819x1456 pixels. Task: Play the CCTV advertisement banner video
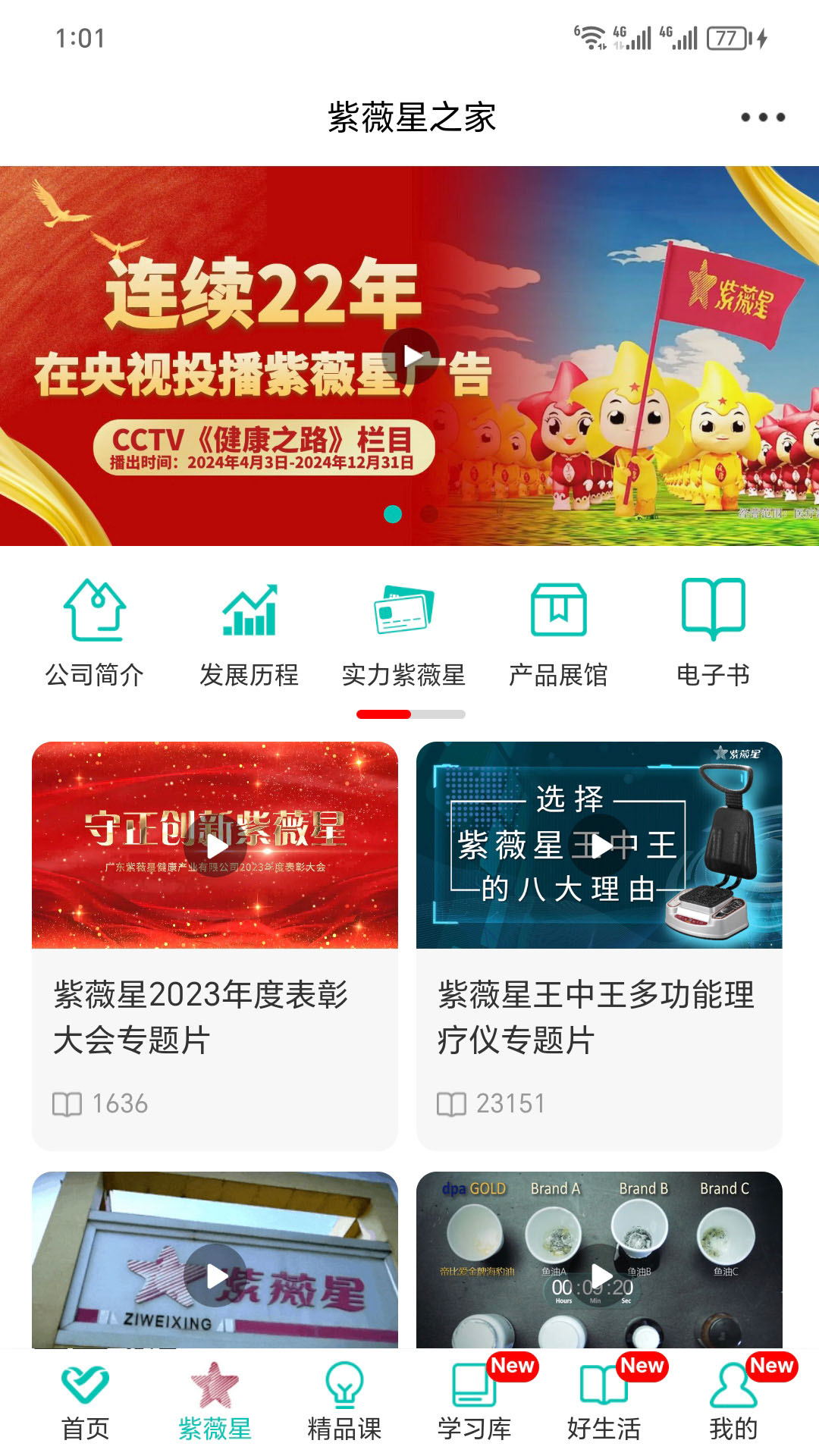(410, 356)
